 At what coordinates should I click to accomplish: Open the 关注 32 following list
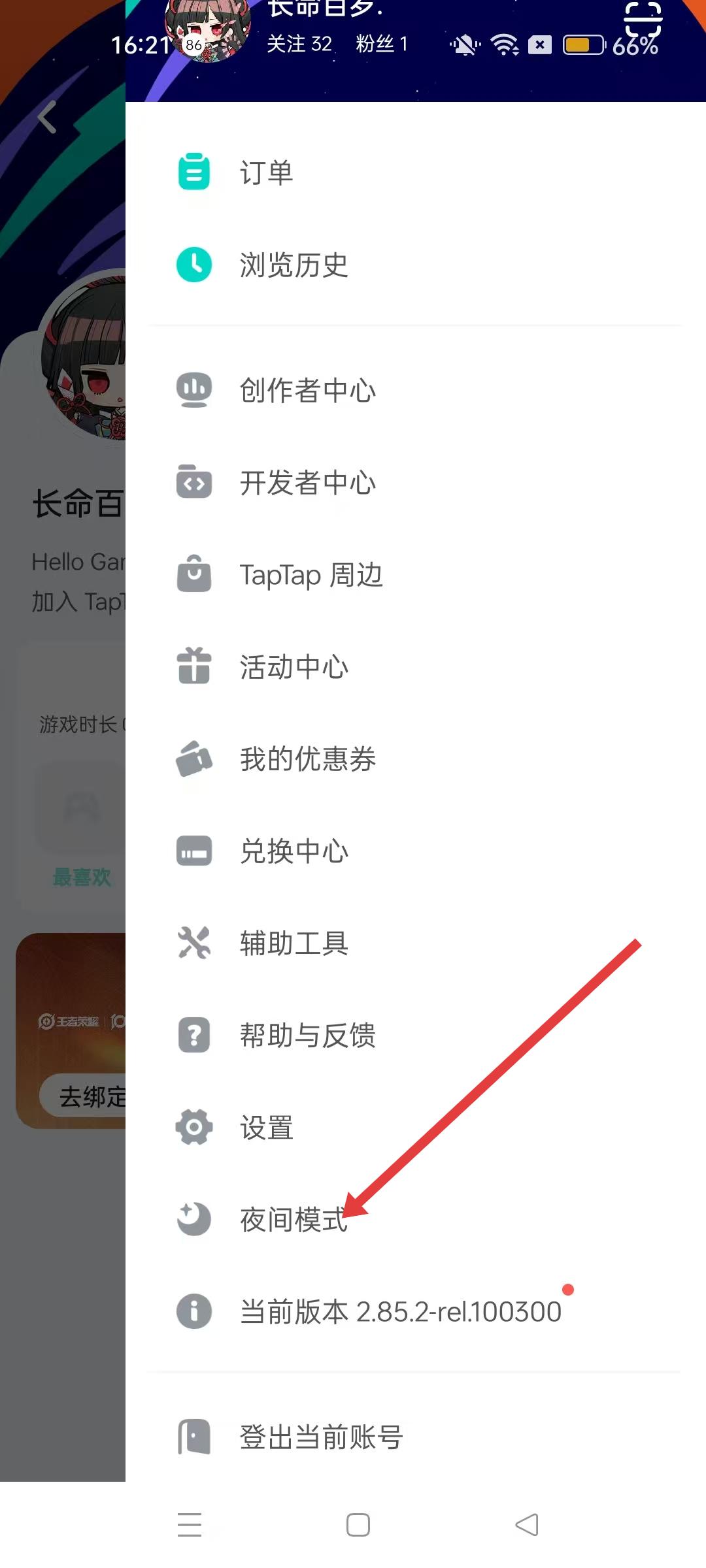coord(299,44)
